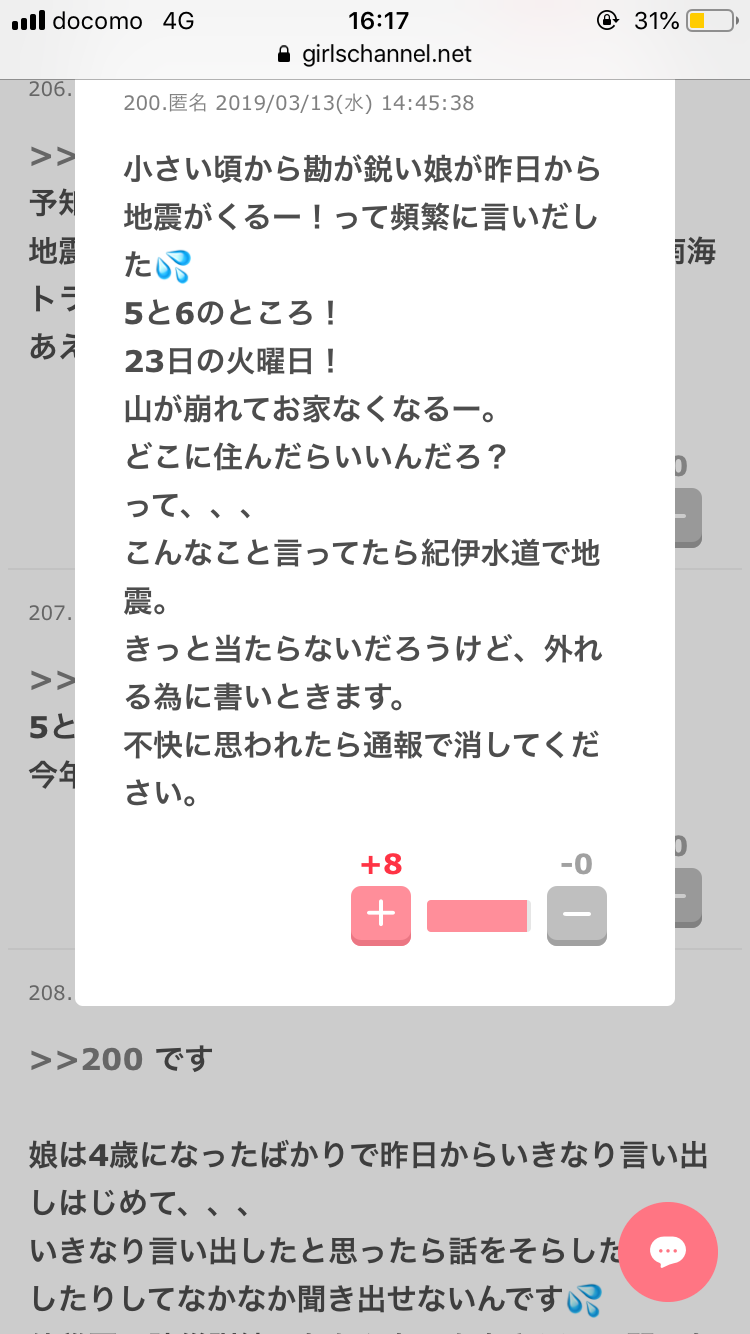Tap the gray minus button on post 200
The image size is (750, 1334).
577,915
